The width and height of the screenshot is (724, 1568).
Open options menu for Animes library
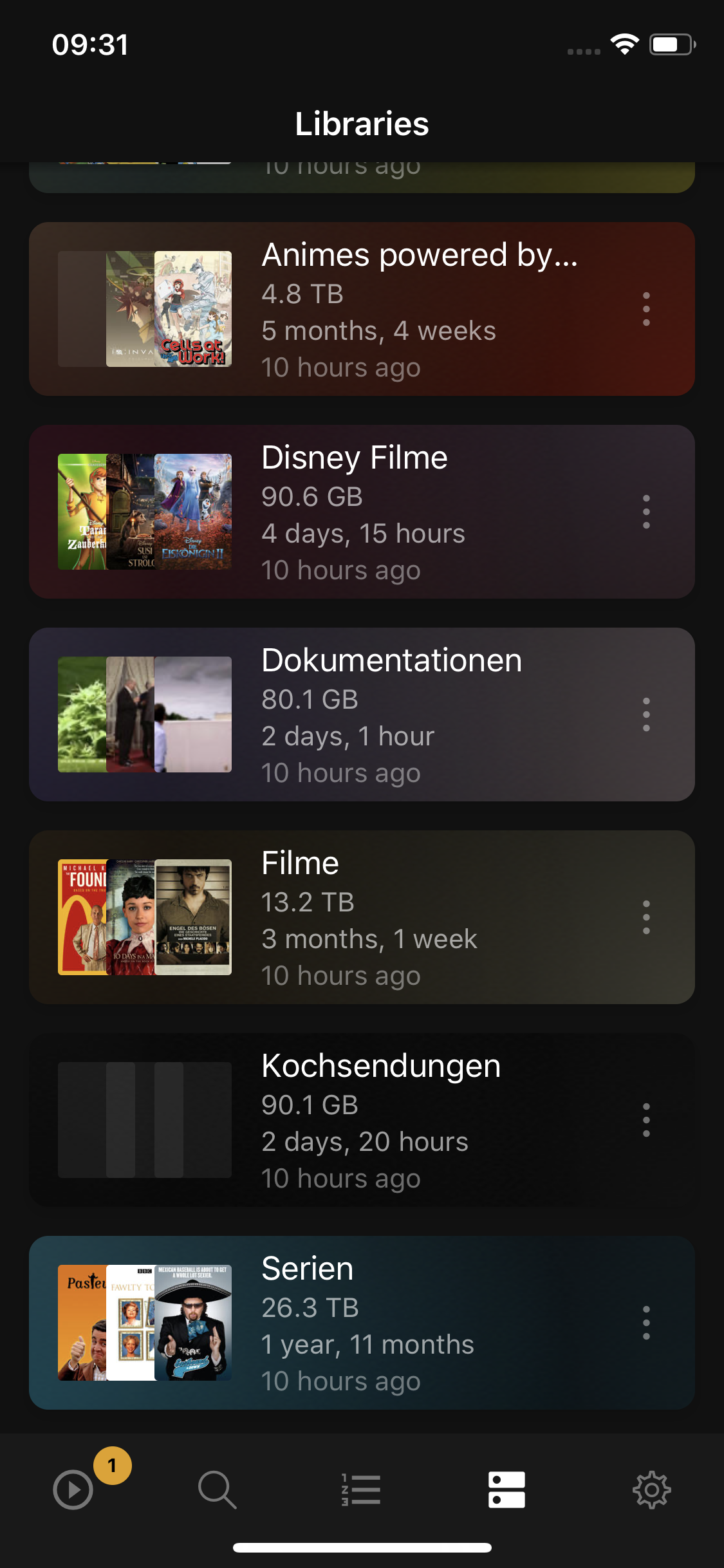pyautogui.click(x=646, y=309)
